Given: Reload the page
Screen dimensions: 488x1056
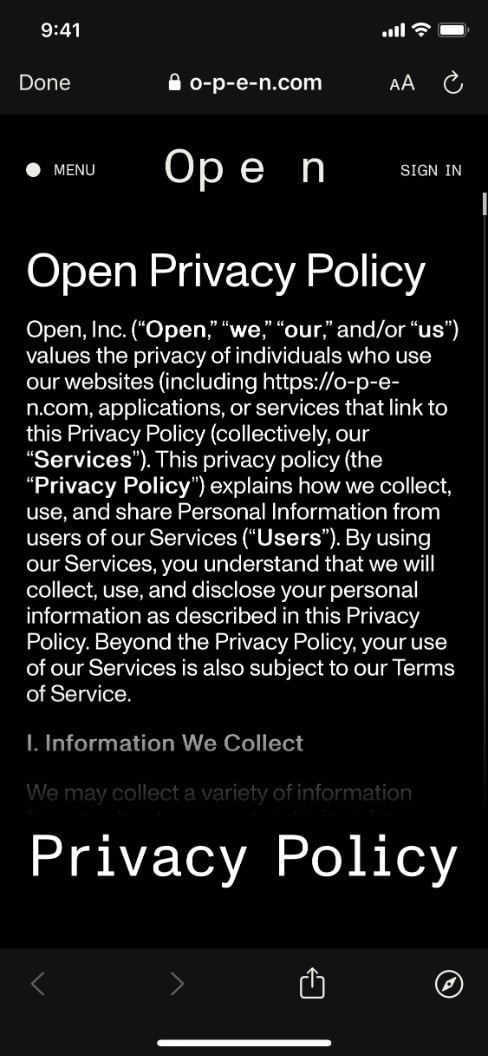Looking at the screenshot, I should coord(453,84).
